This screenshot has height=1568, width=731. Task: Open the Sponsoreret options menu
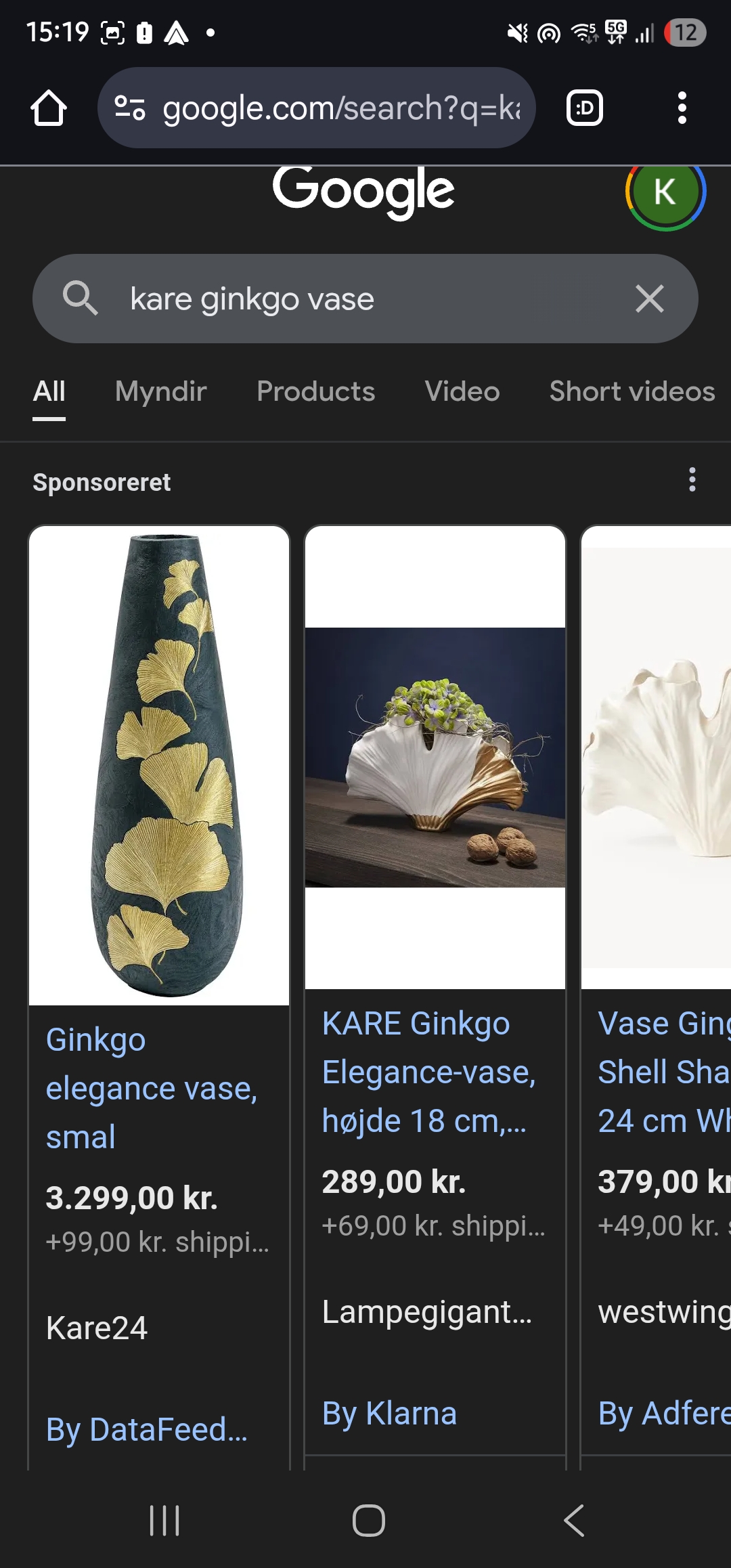(x=692, y=480)
